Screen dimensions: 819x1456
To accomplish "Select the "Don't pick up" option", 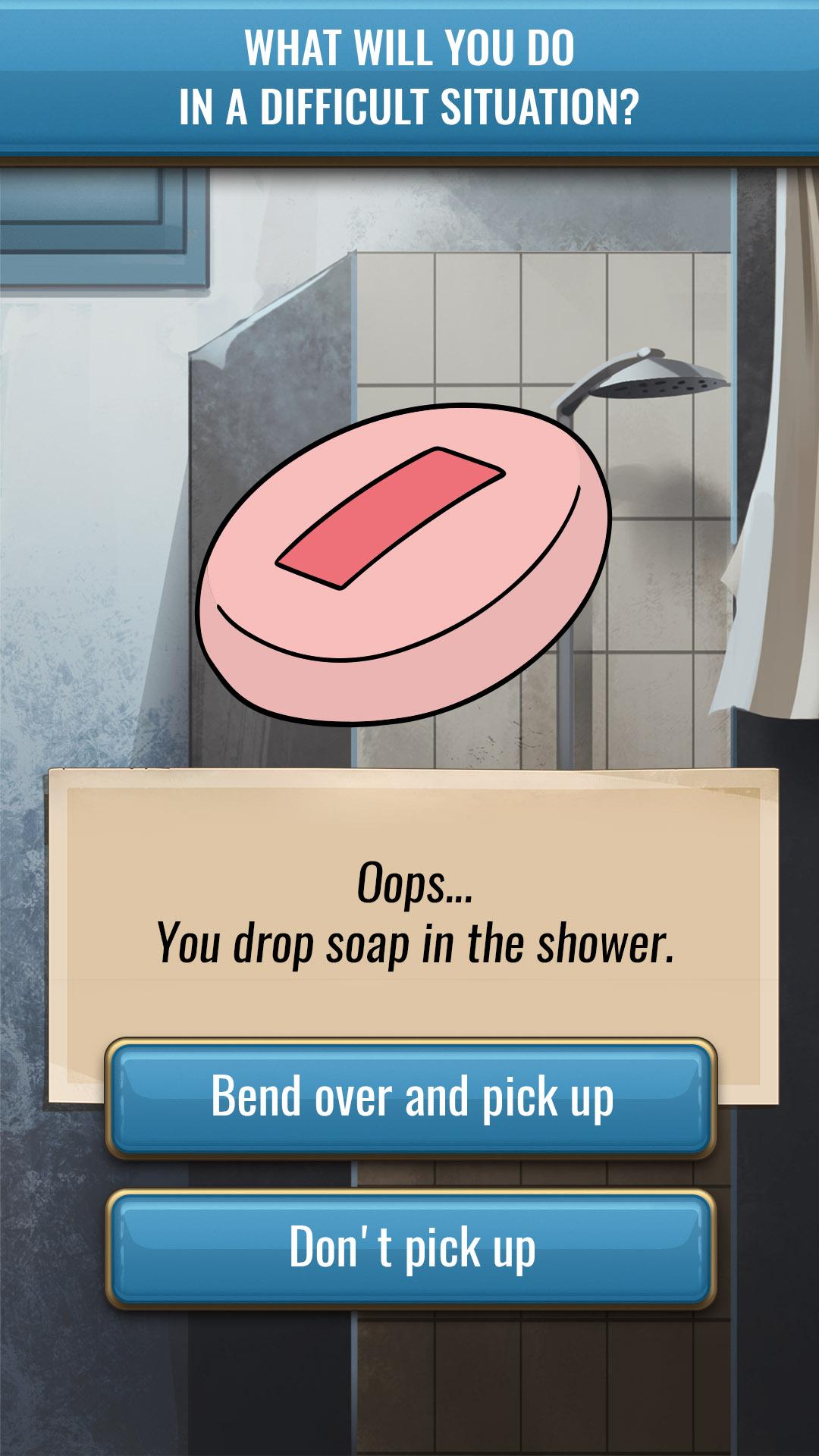I will point(411,1249).
